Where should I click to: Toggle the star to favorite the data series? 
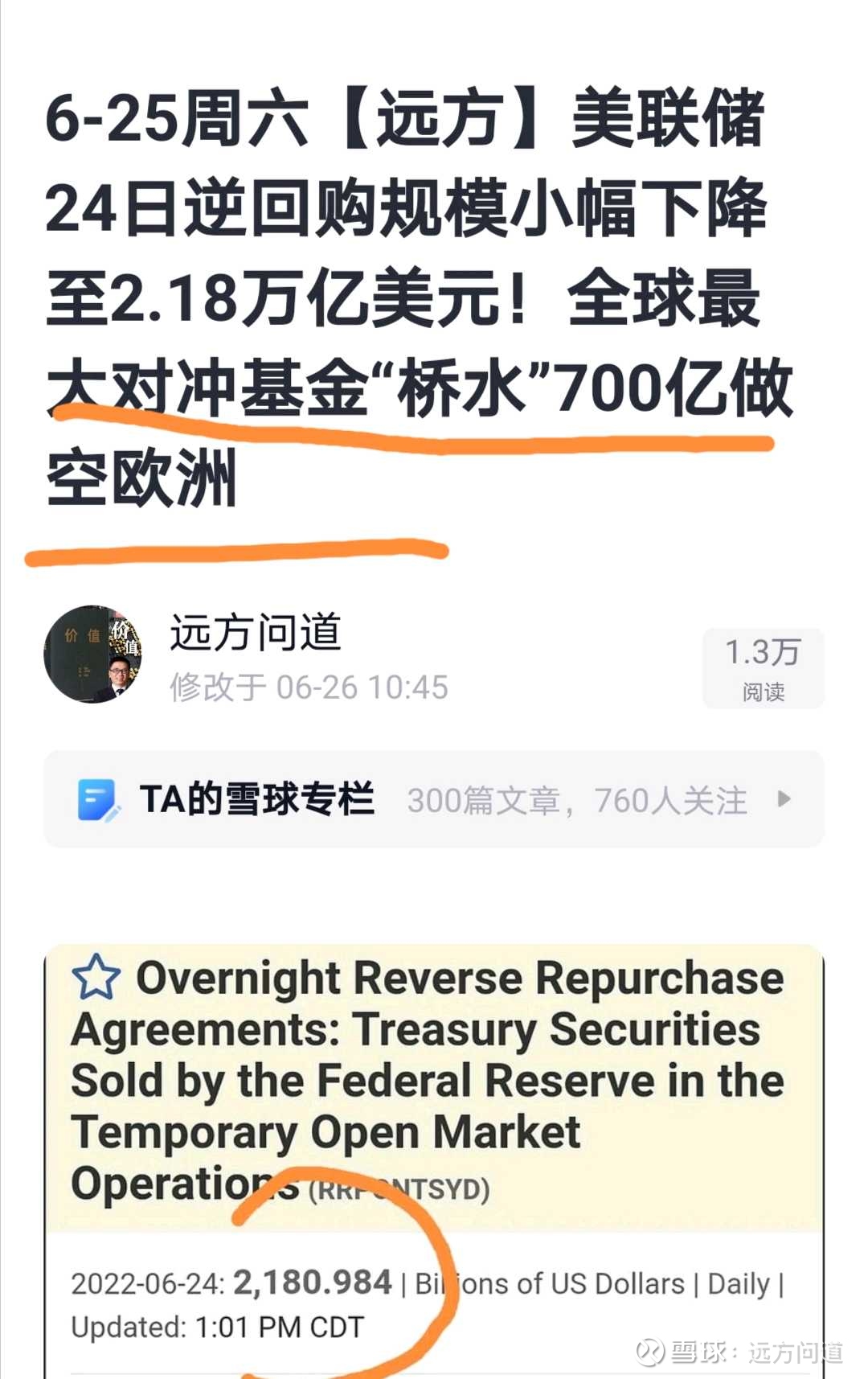98,977
